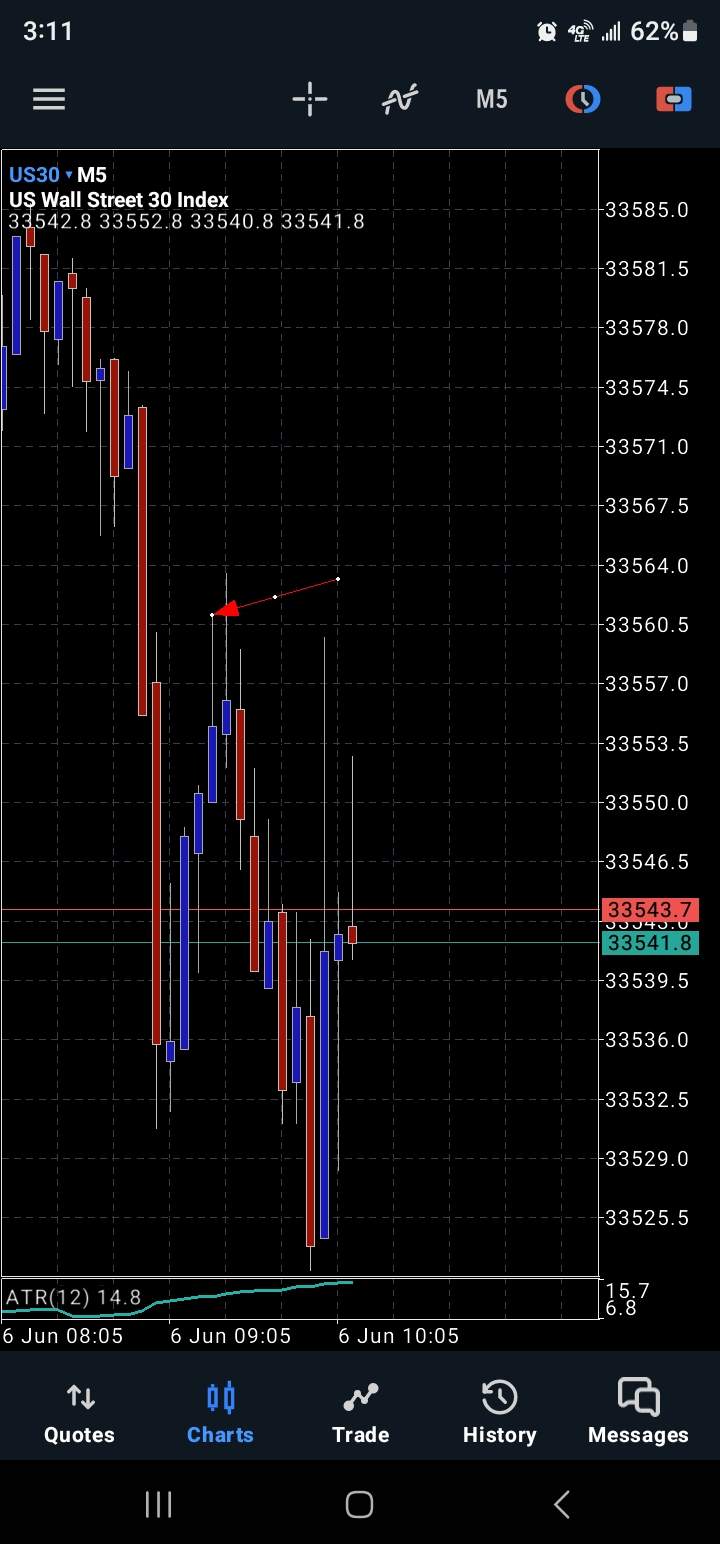
Task: Tap the US Wall Street 30 Index title
Action: pos(118,199)
